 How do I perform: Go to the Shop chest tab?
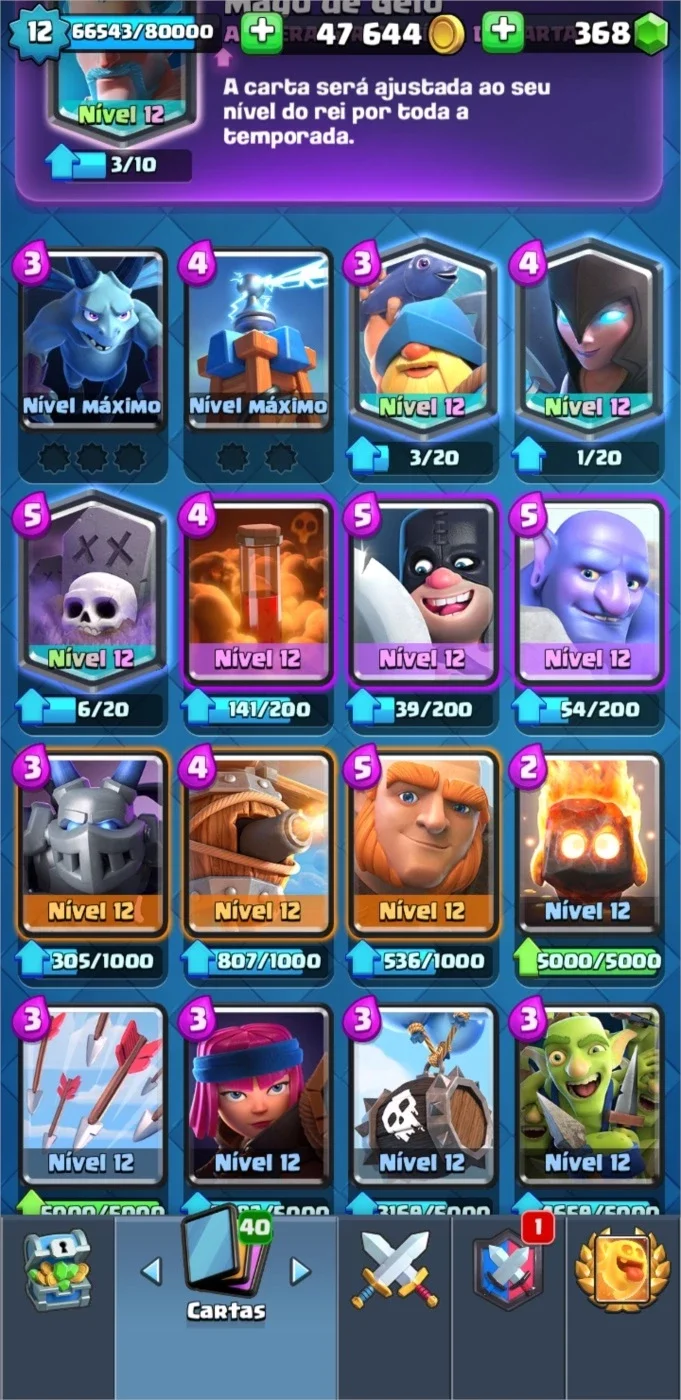point(57,1272)
